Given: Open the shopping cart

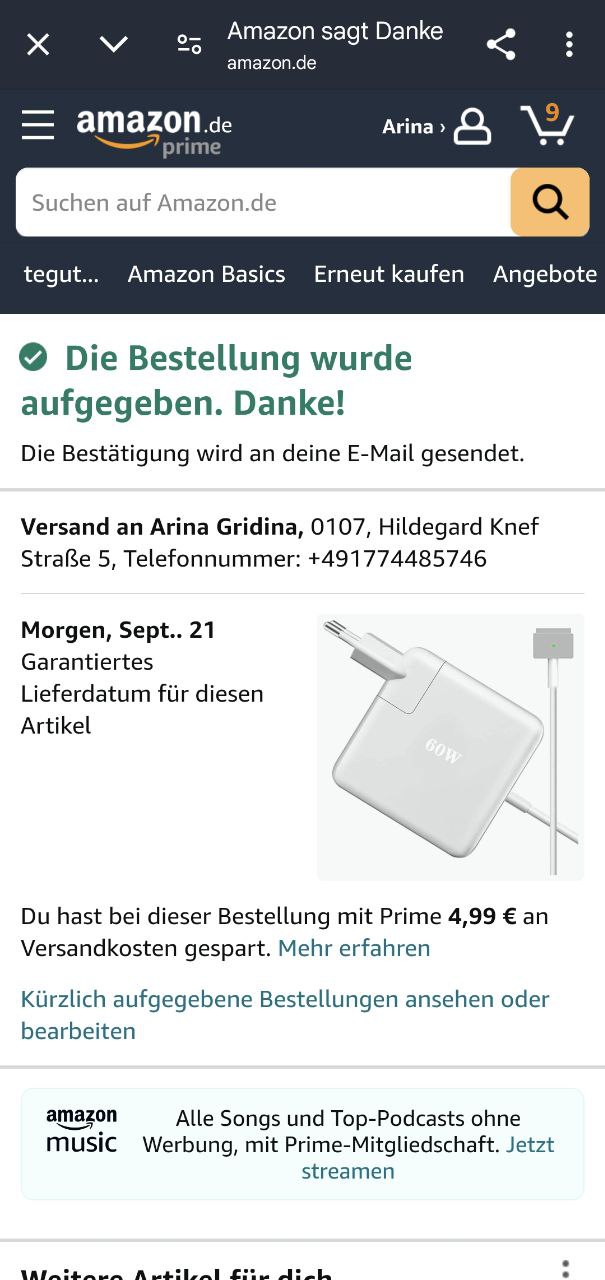Looking at the screenshot, I should click(547, 126).
